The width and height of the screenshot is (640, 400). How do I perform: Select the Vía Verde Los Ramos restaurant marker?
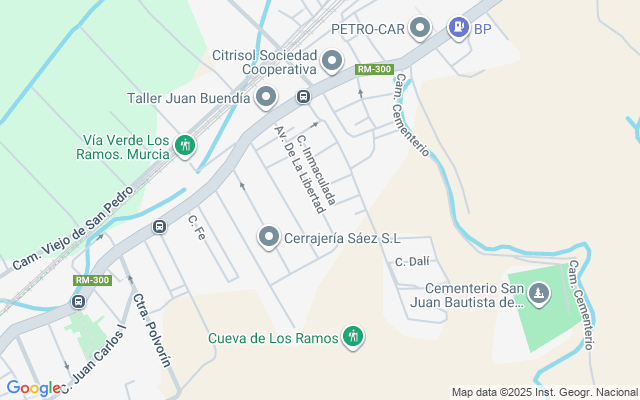[x=184, y=146]
